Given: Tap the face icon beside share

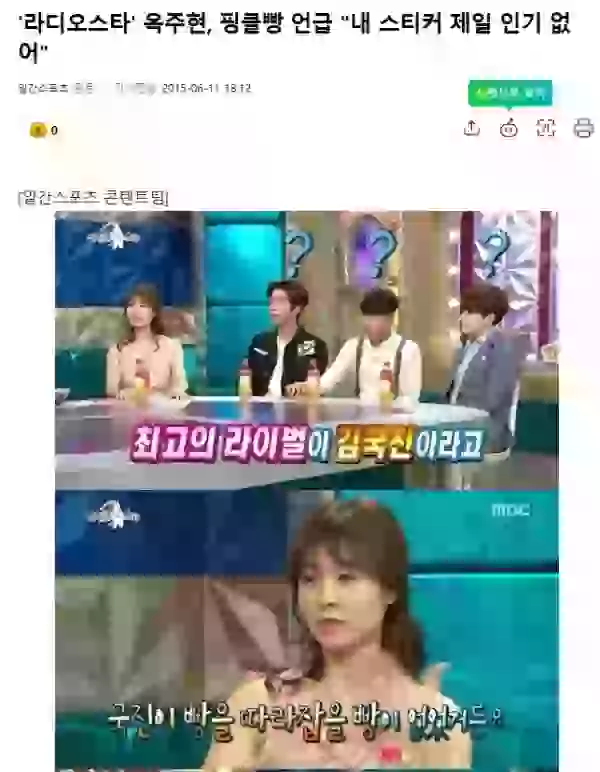Looking at the screenshot, I should point(509,128).
